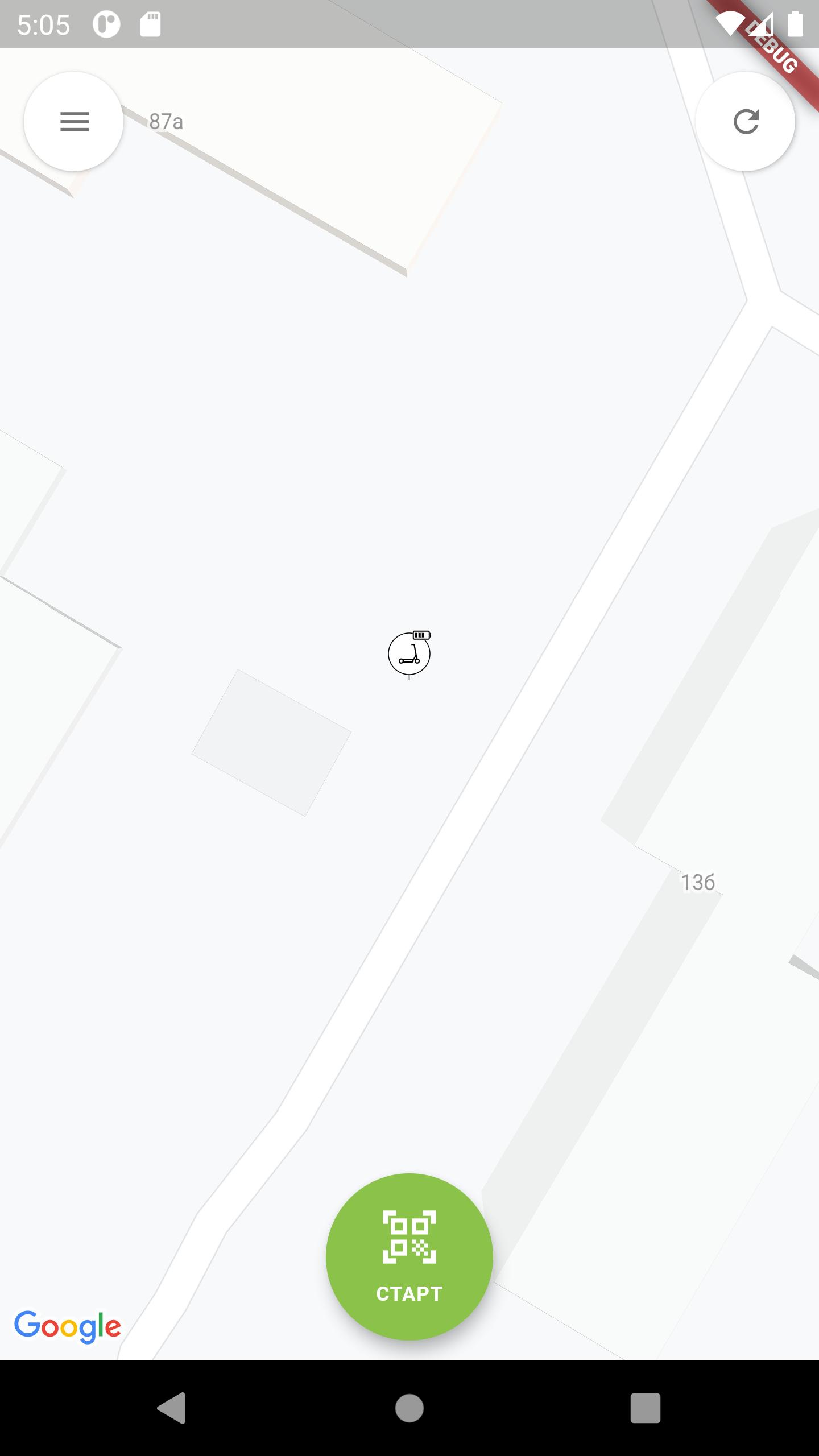
Task: Open recent apps from navigation bar
Action: tap(646, 1408)
